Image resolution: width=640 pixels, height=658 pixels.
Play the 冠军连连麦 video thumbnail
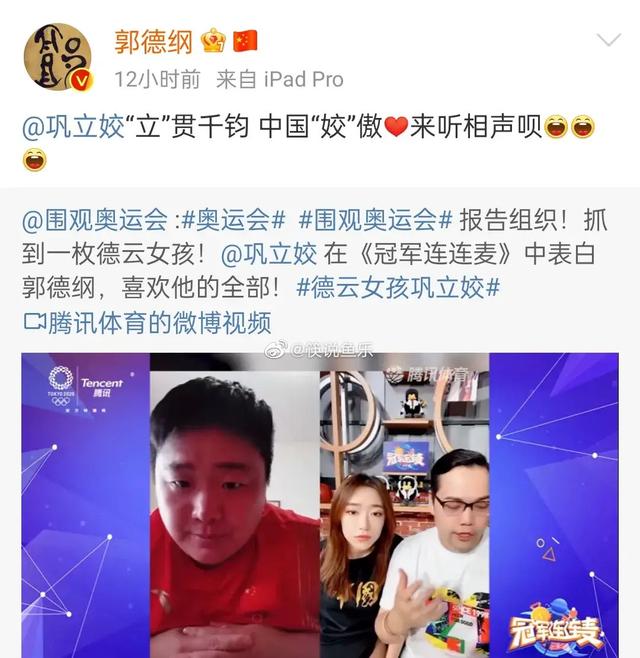(320, 505)
